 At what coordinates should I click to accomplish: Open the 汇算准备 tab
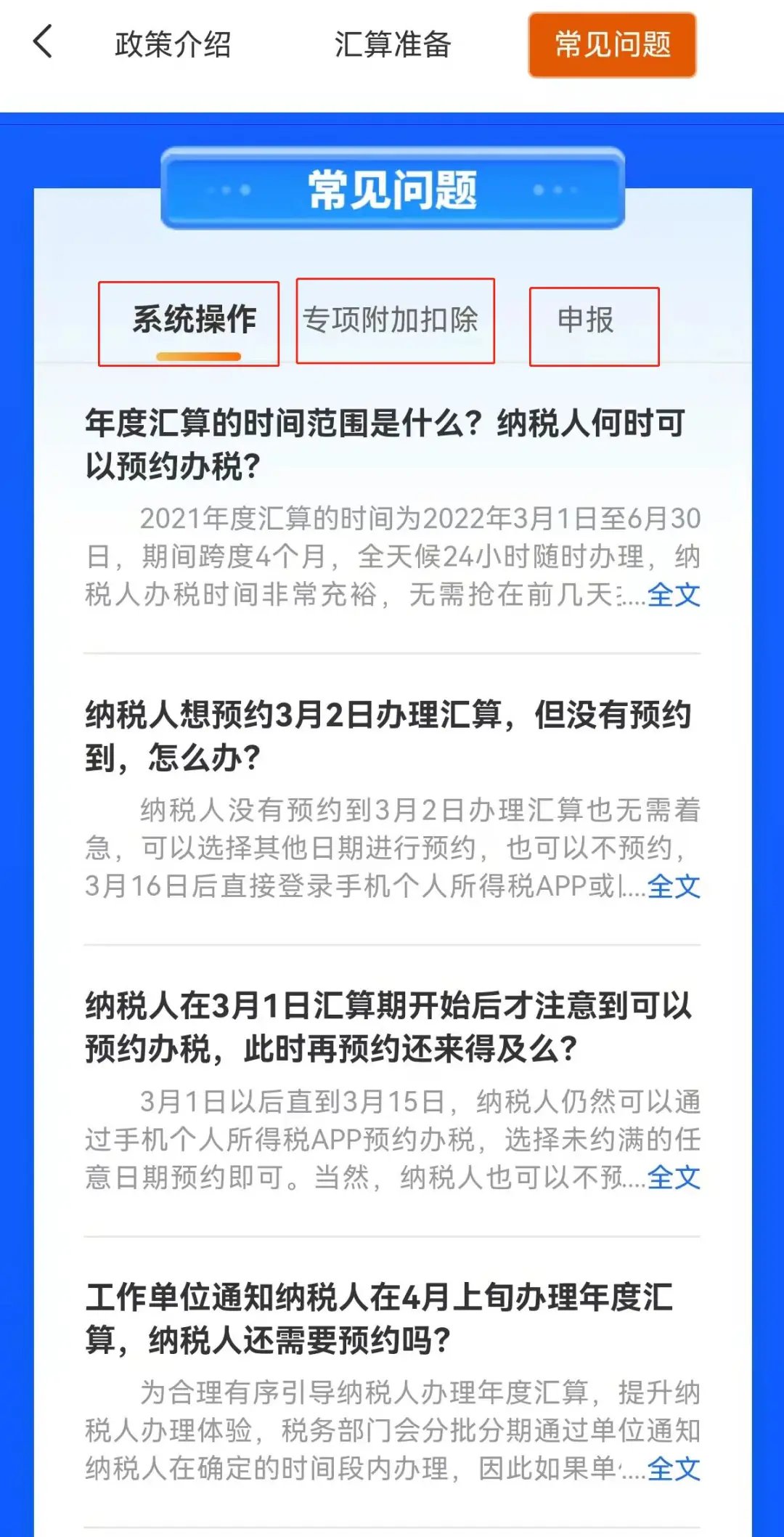coord(393,44)
